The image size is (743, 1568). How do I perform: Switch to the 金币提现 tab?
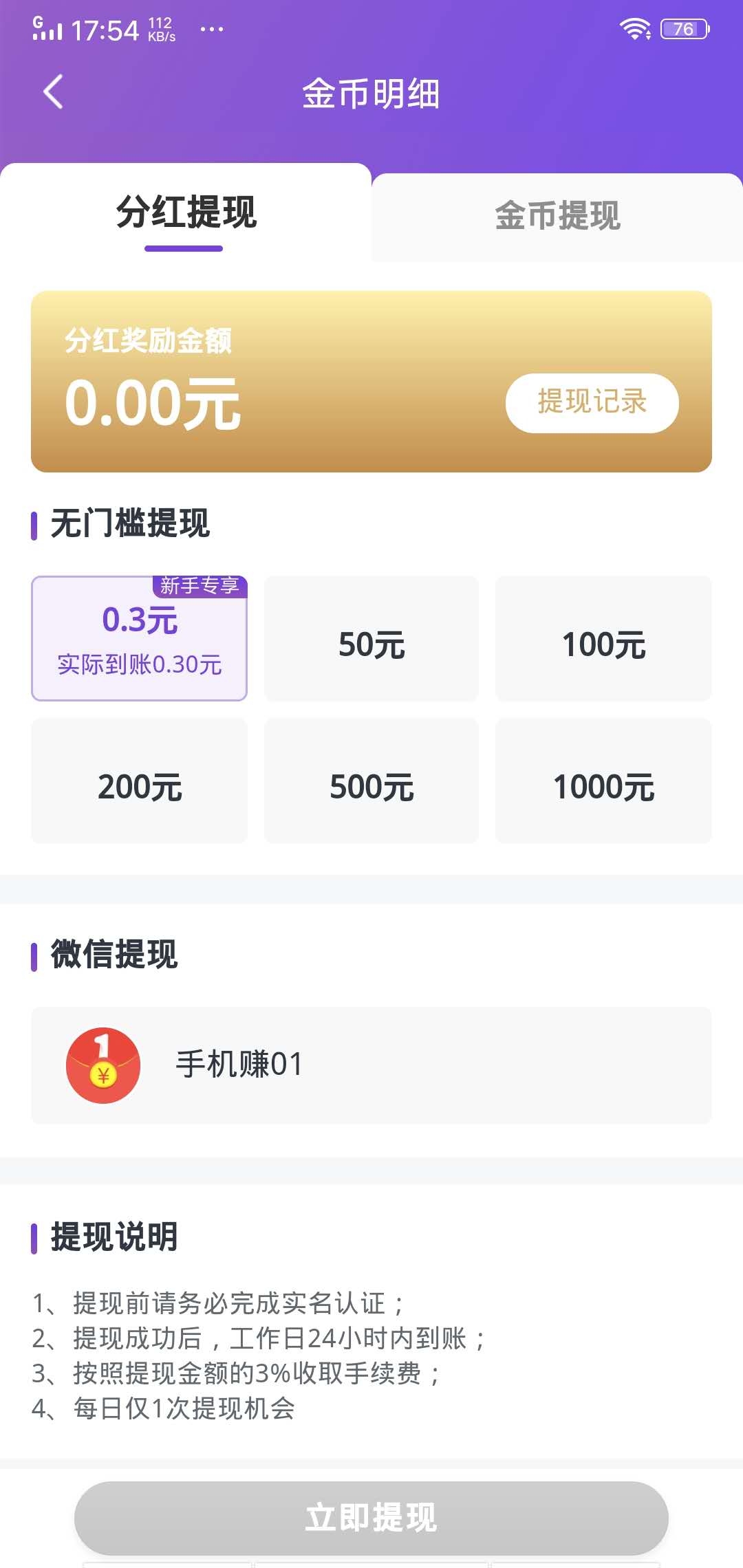[x=557, y=215]
